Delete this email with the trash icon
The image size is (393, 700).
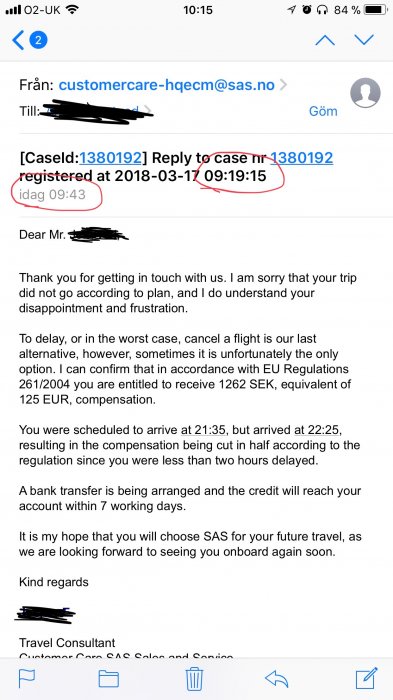coord(194,679)
